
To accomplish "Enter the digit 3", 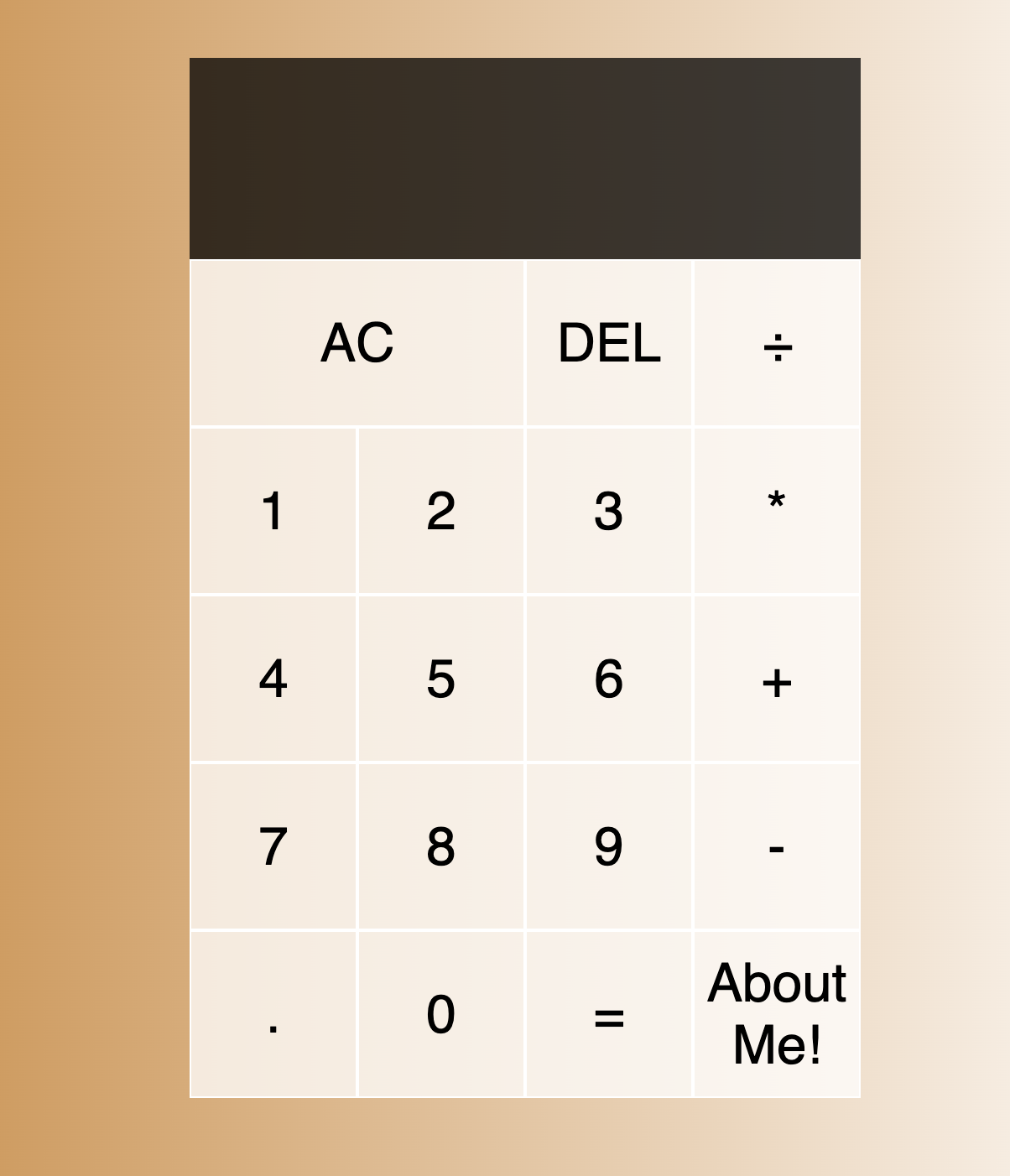I will (609, 511).
